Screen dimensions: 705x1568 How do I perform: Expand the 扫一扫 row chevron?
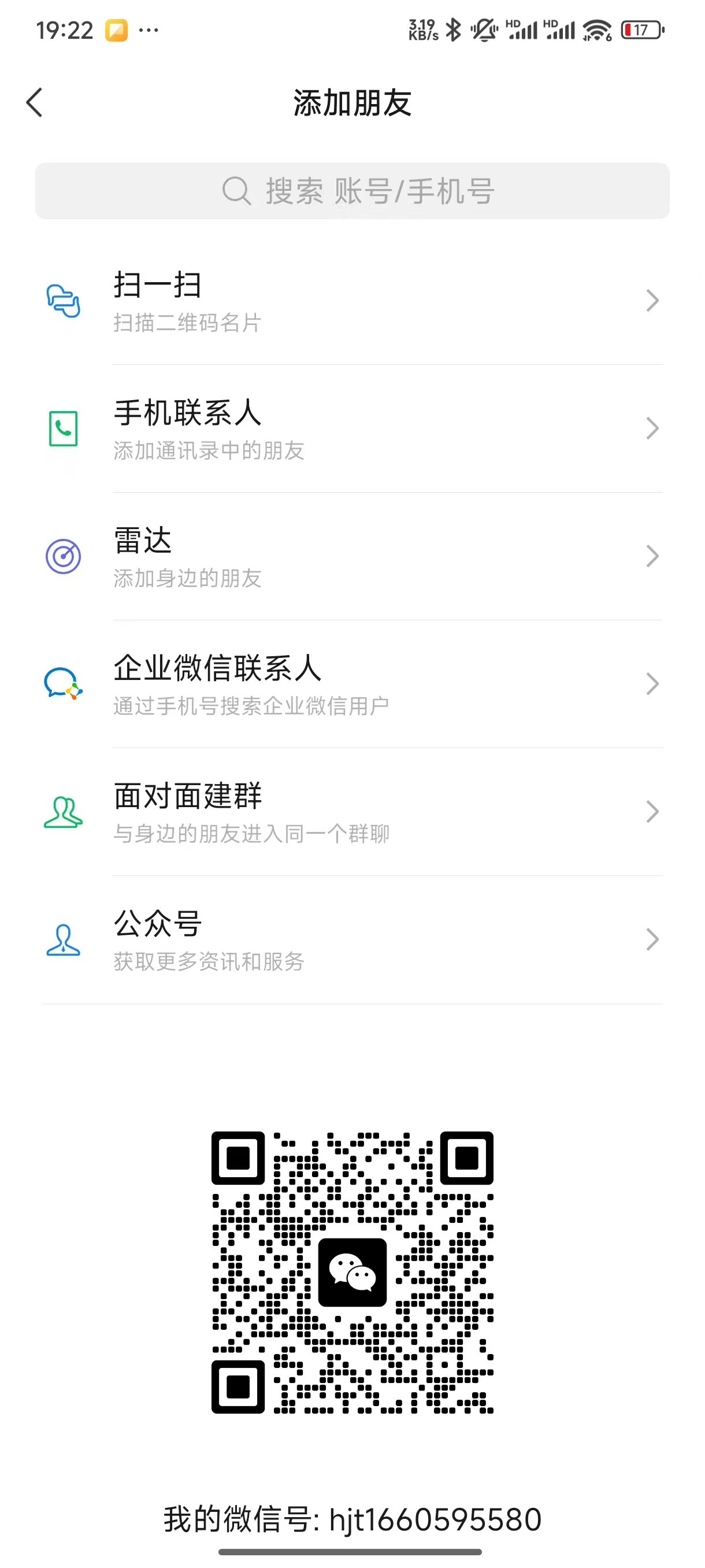(652, 300)
